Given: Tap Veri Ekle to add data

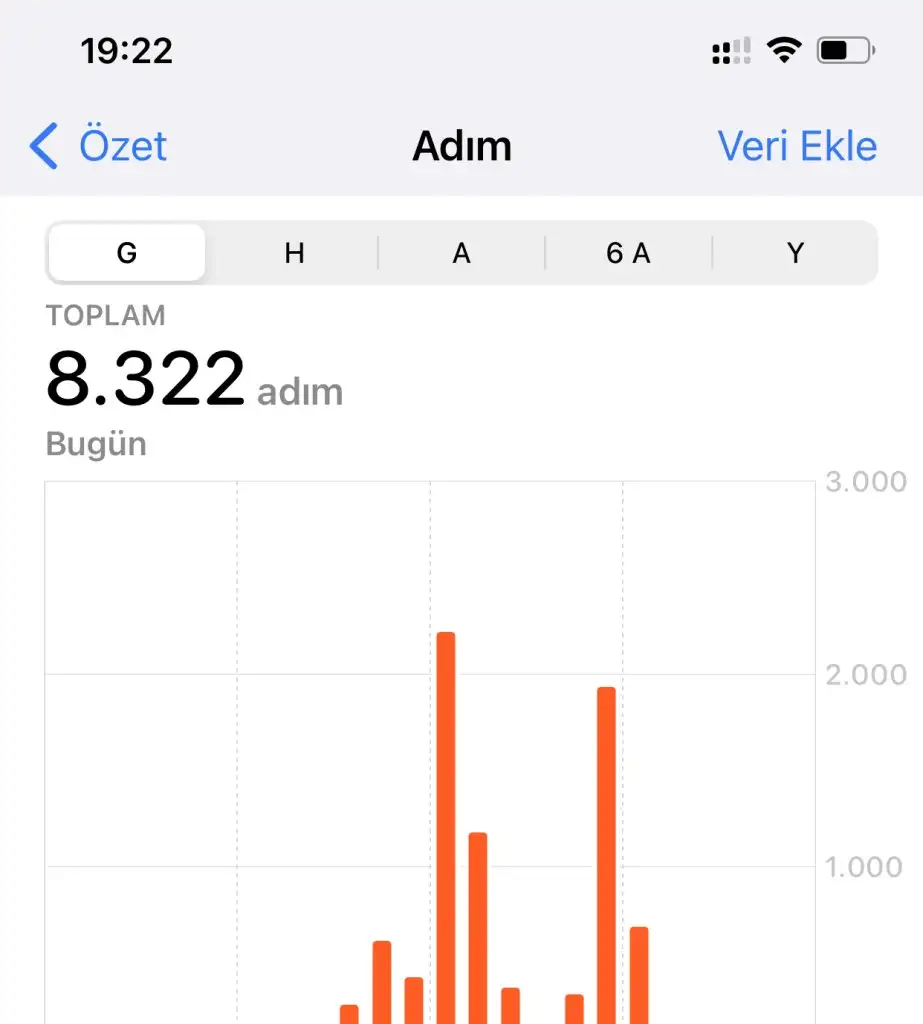Looking at the screenshot, I should point(797,146).
